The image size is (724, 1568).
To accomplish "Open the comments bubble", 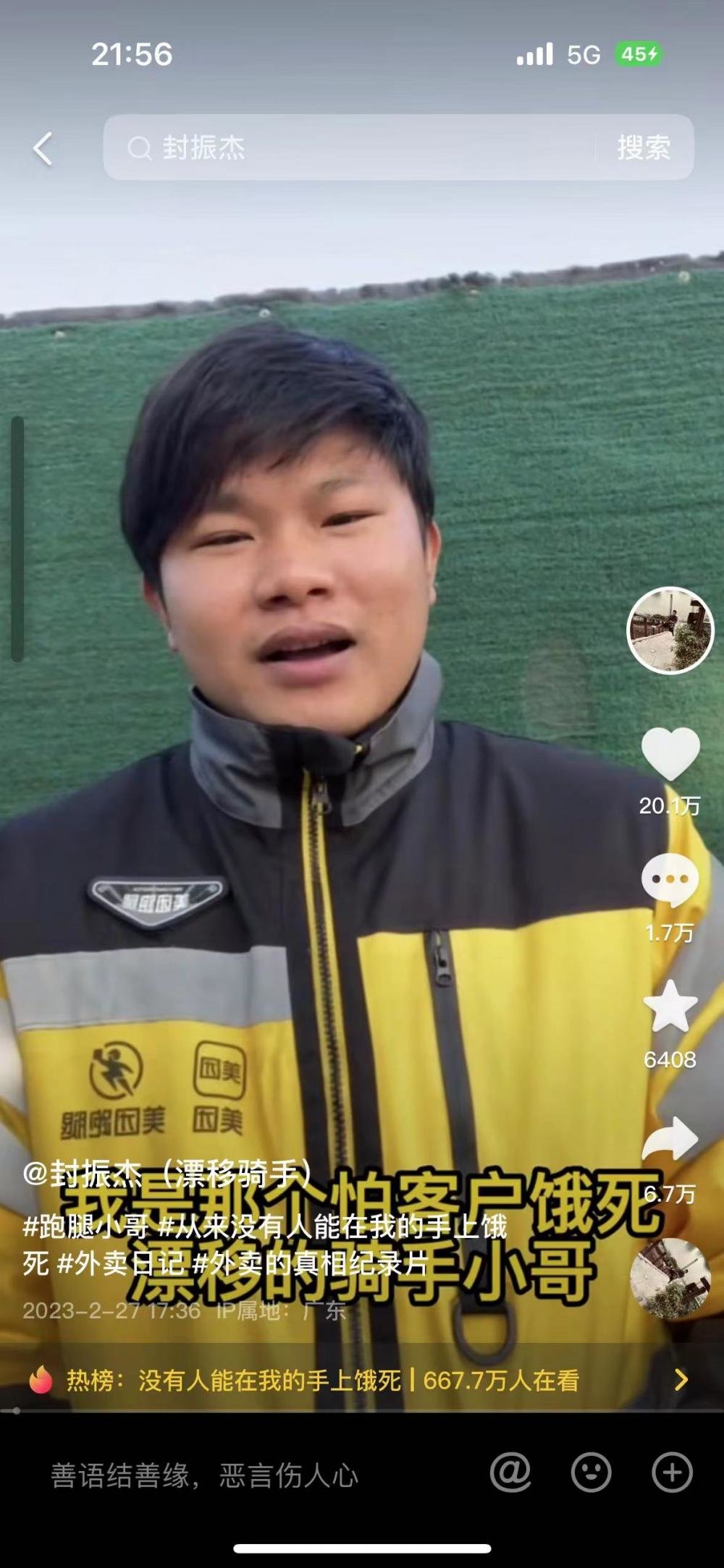I will click(670, 880).
